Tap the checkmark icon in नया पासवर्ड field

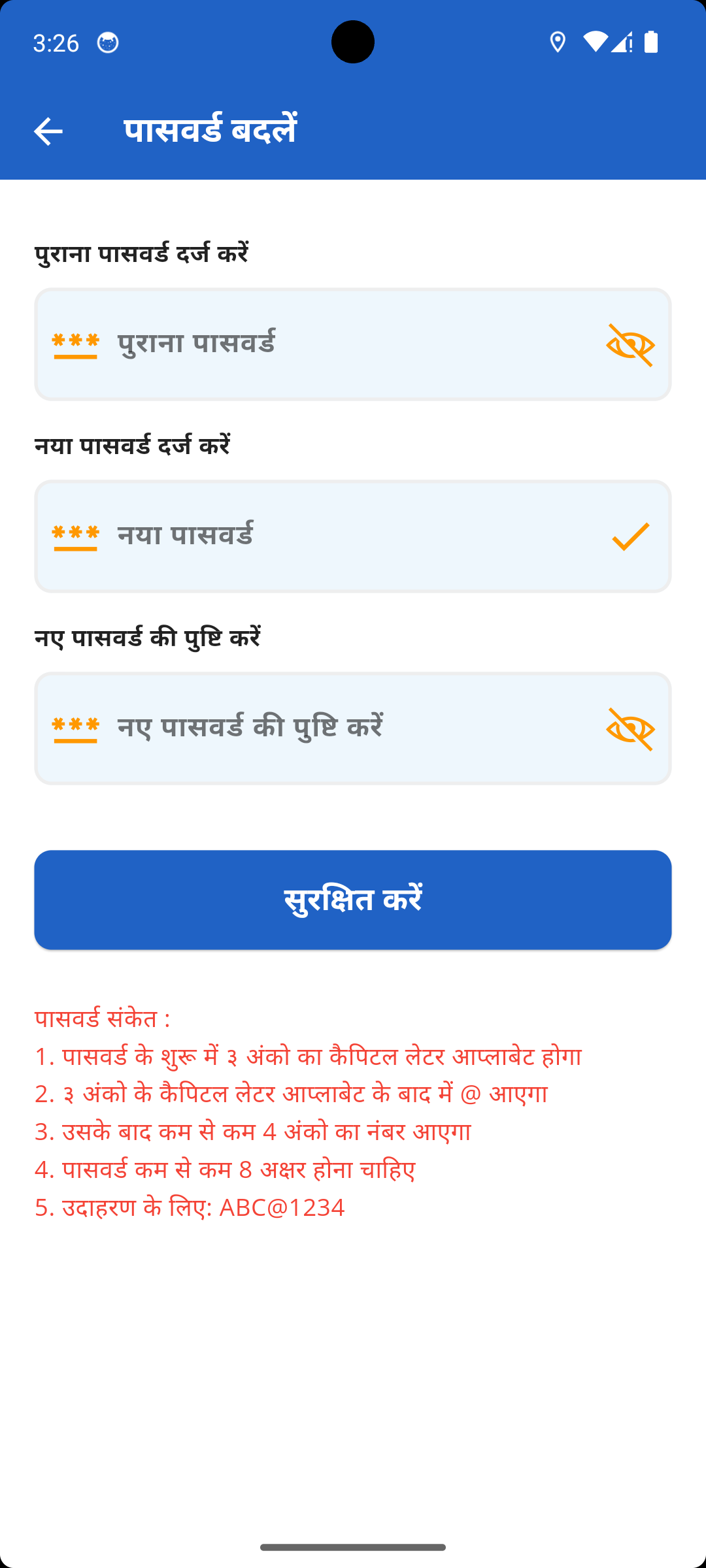coord(630,537)
